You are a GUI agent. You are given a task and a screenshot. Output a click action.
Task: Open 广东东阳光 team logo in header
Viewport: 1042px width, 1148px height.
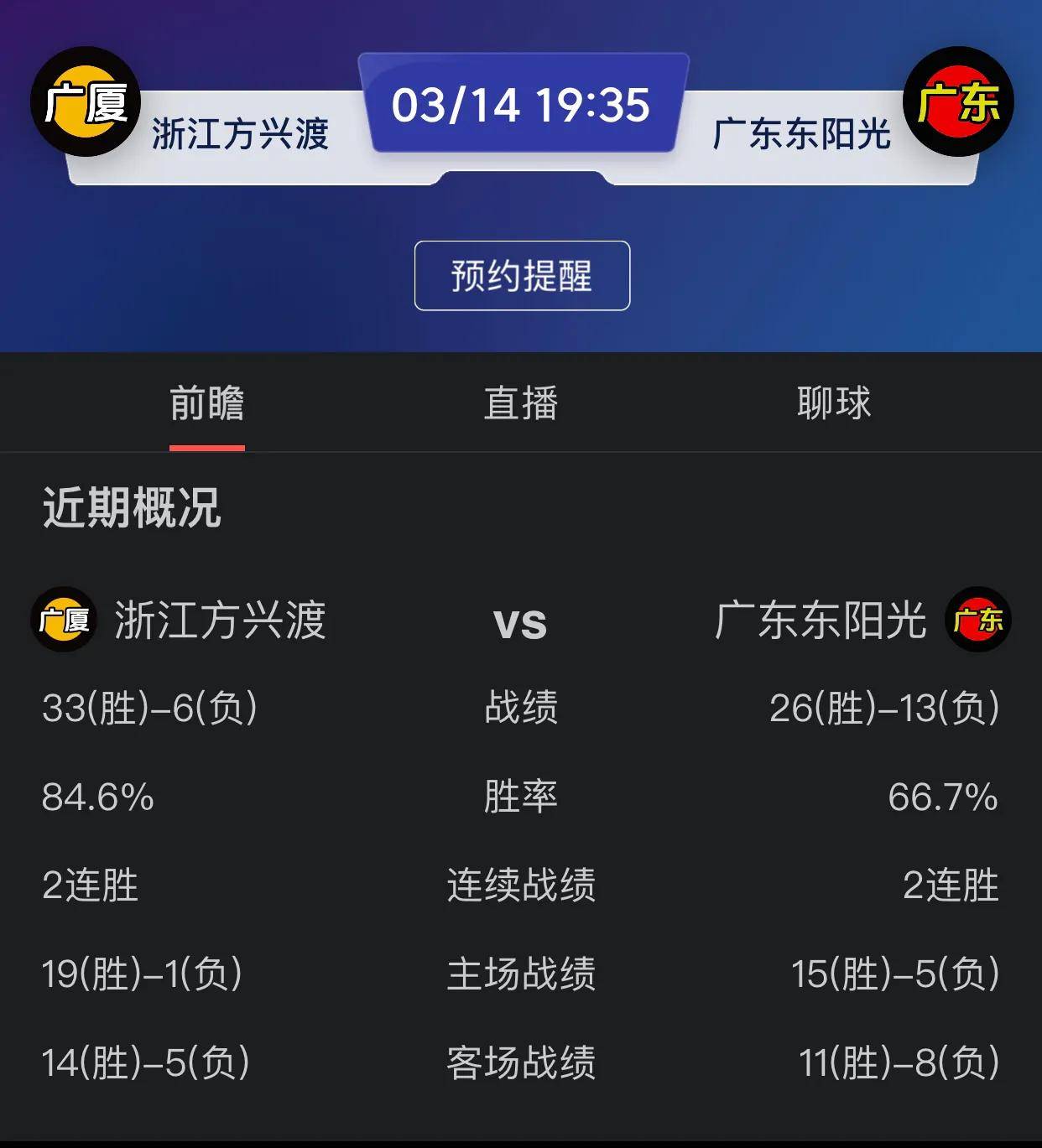click(x=958, y=102)
